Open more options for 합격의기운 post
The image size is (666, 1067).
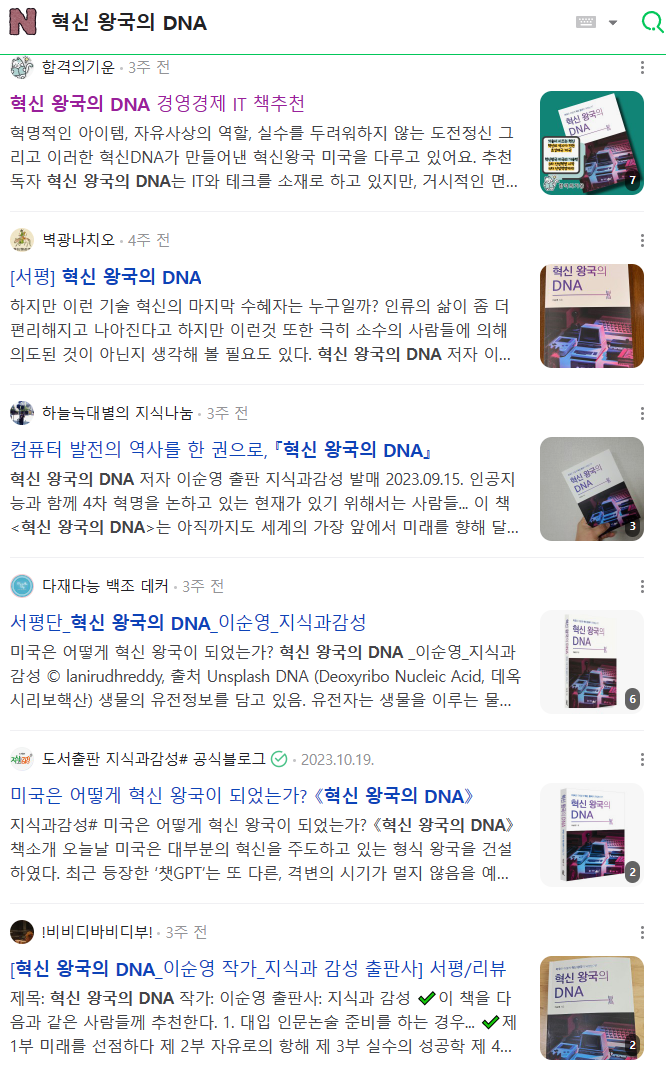(642, 68)
